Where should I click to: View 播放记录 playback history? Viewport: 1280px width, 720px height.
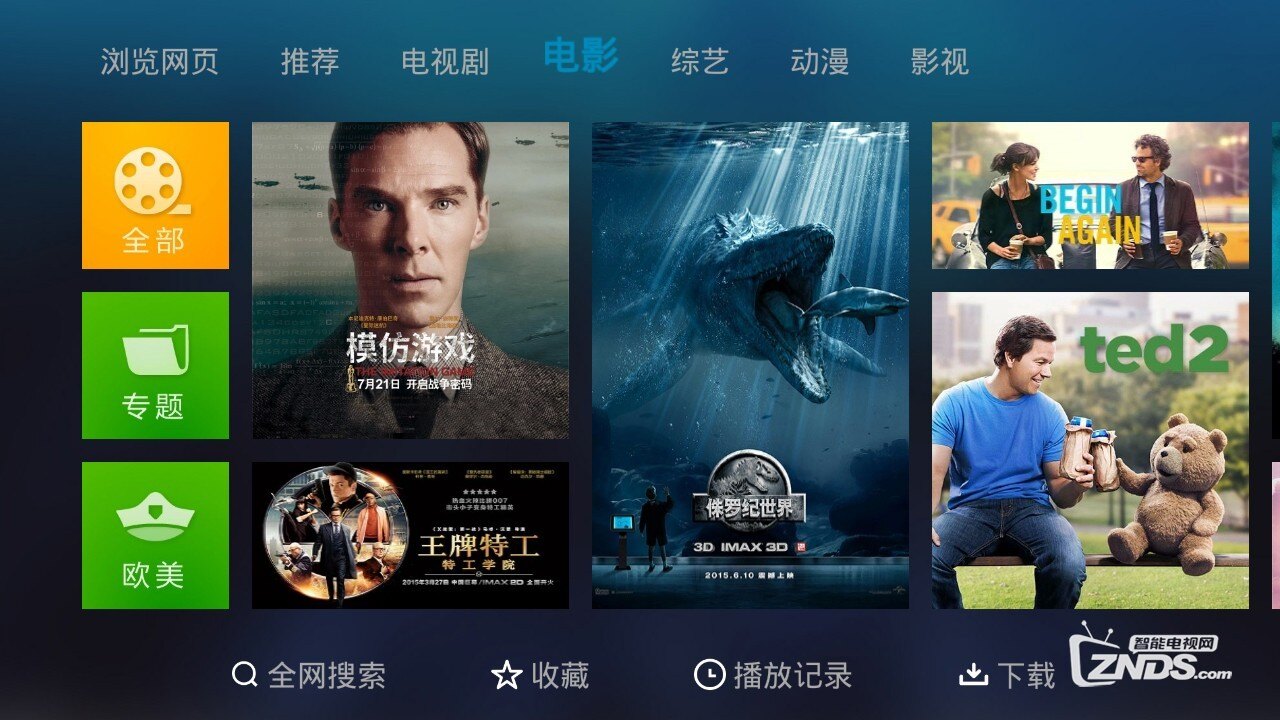coord(773,675)
